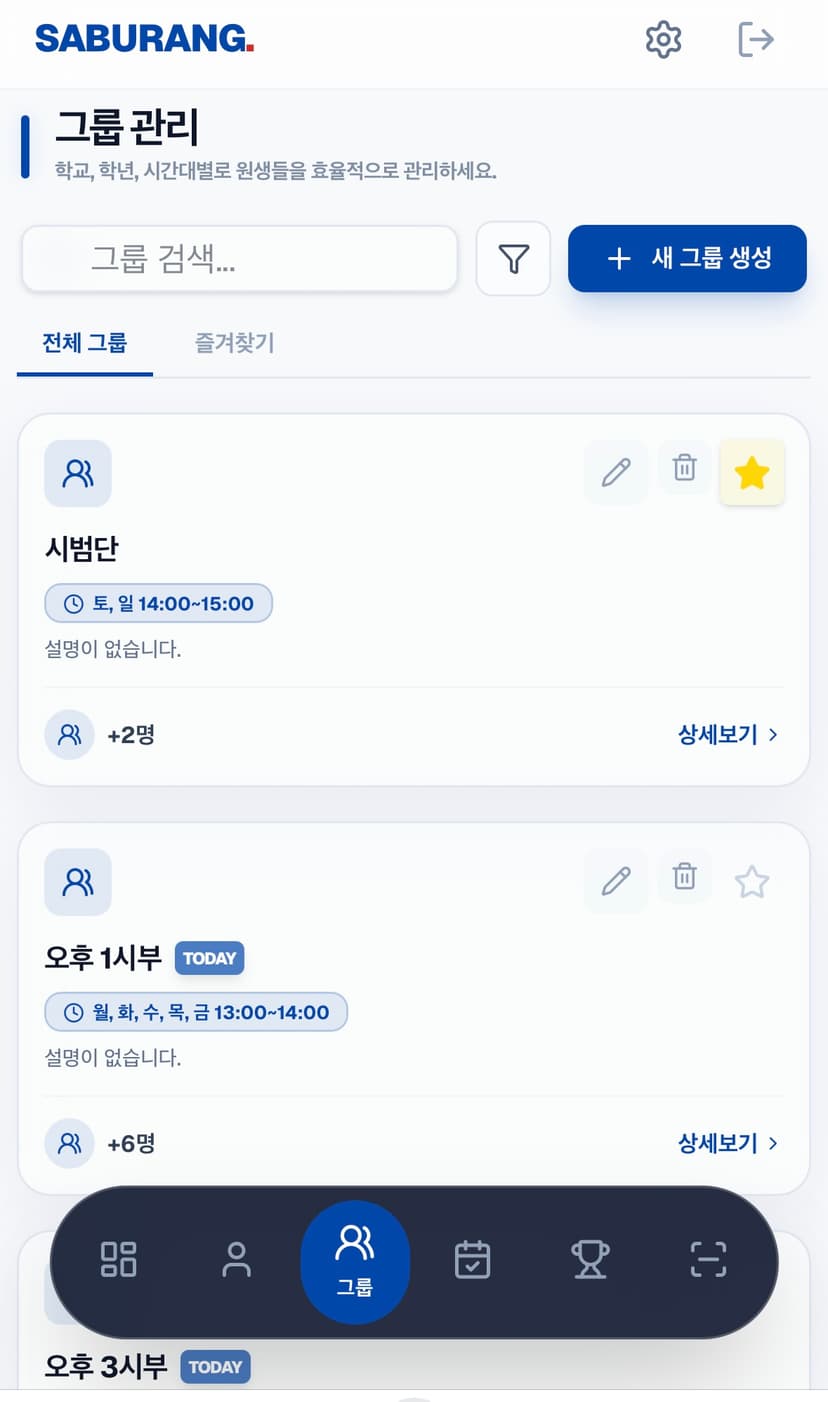
Task: Open the filter icon next to group search
Action: click(513, 258)
